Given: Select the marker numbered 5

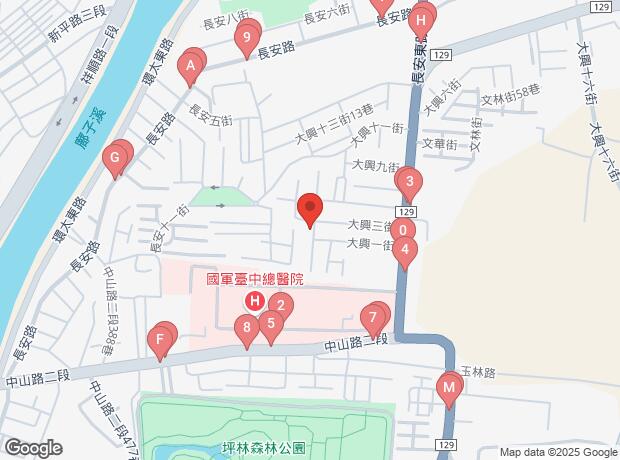Looking at the screenshot, I should click(x=269, y=324).
